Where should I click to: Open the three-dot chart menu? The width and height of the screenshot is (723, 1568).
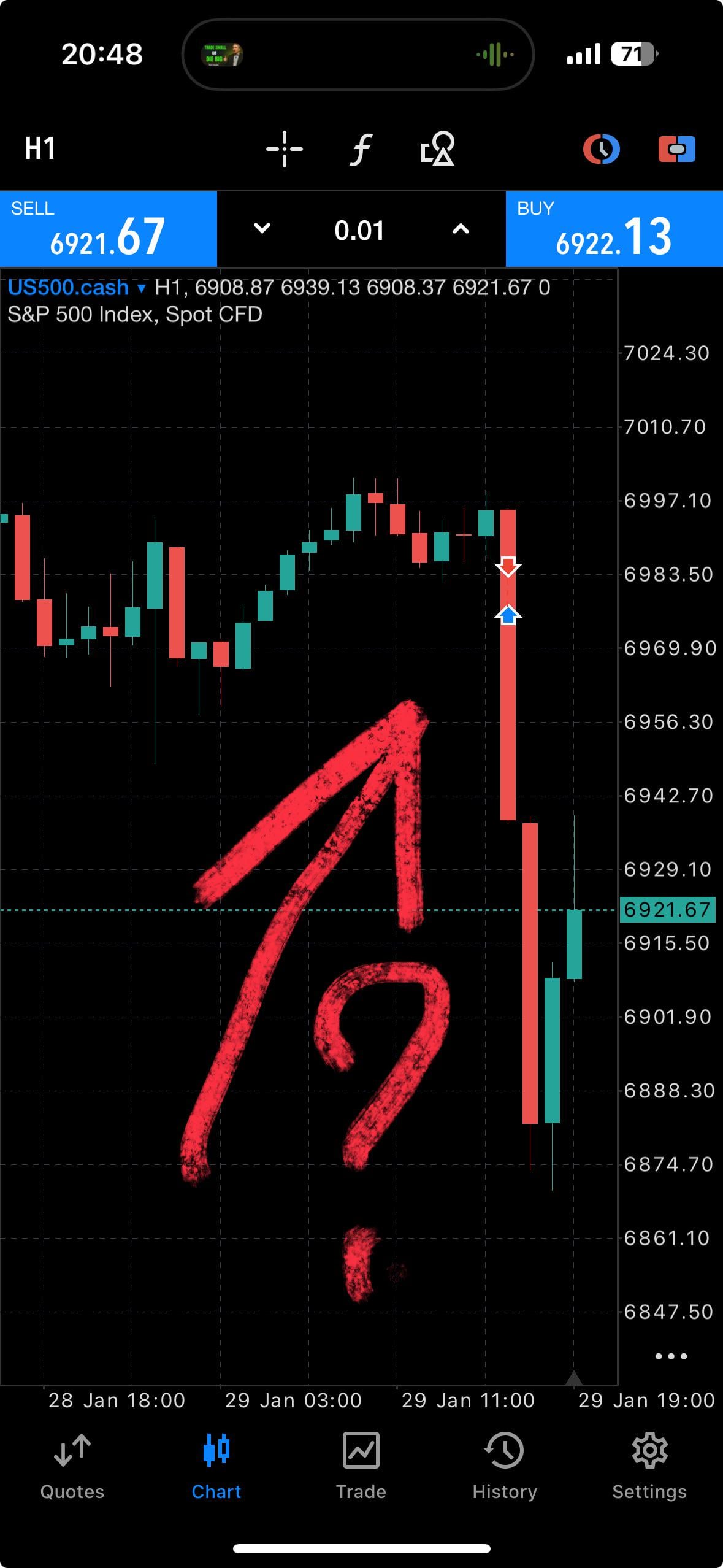(x=670, y=1356)
